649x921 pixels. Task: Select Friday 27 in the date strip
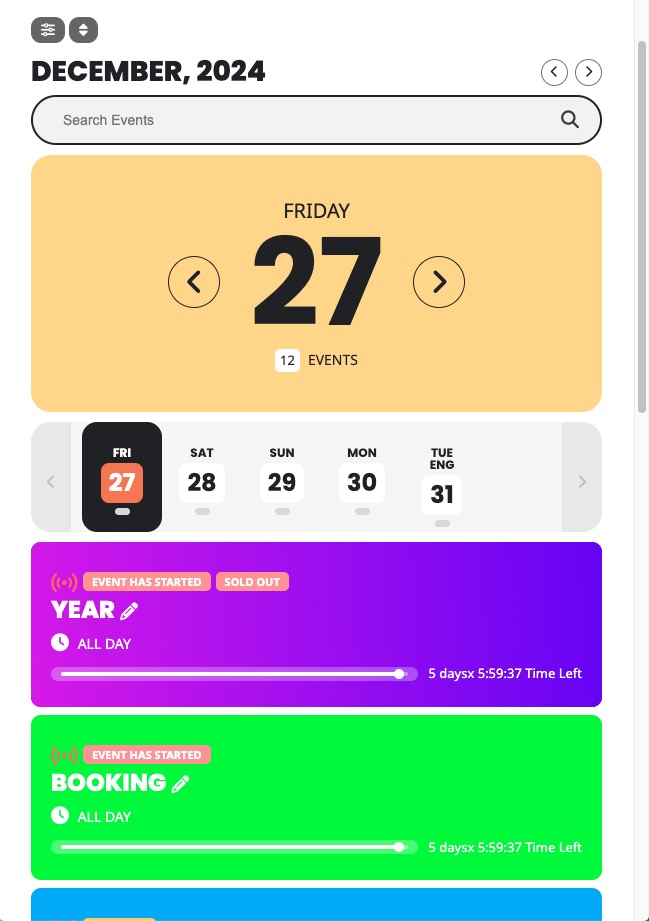click(x=122, y=477)
